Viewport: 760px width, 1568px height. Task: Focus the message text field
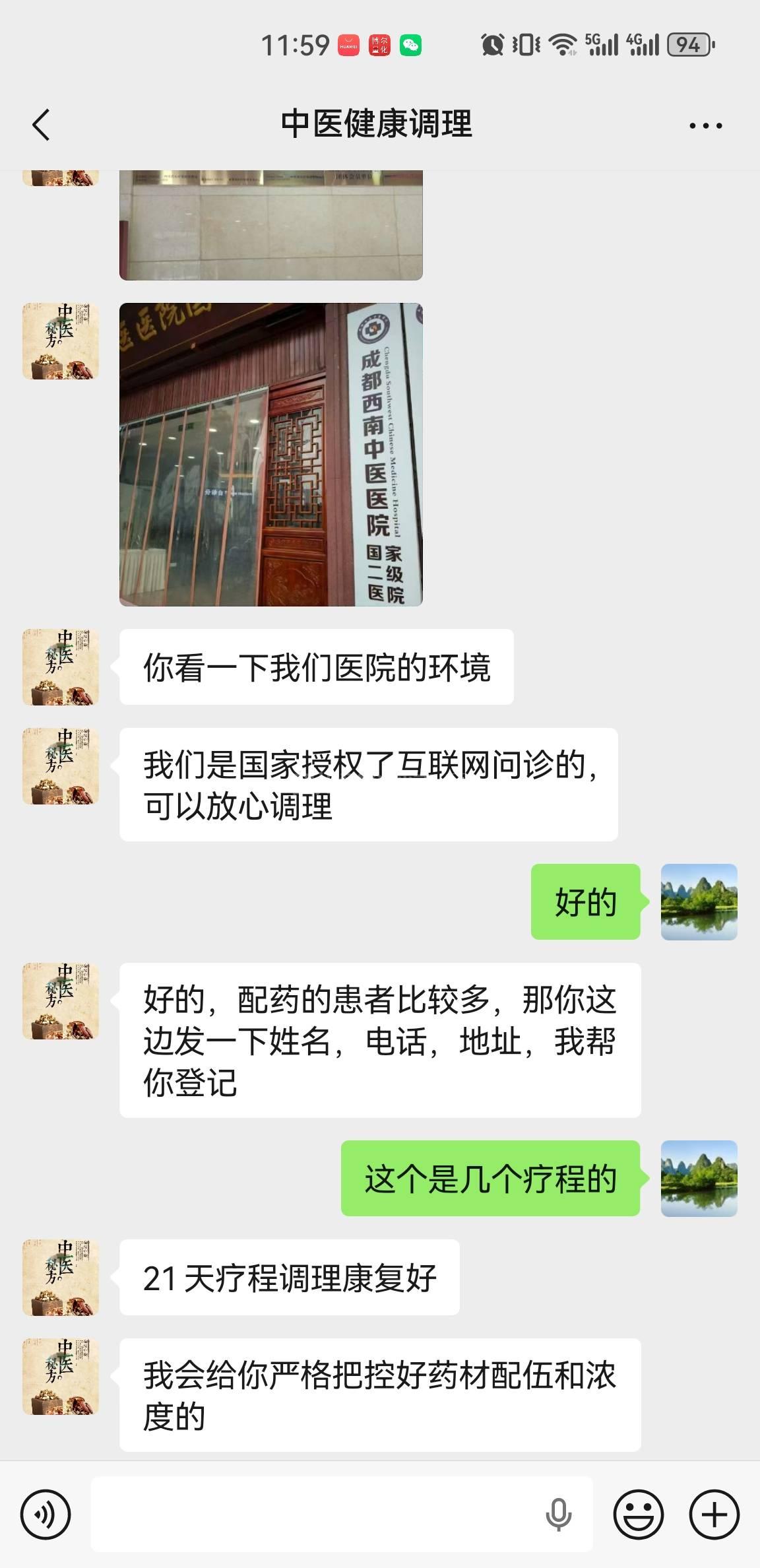(317, 1514)
